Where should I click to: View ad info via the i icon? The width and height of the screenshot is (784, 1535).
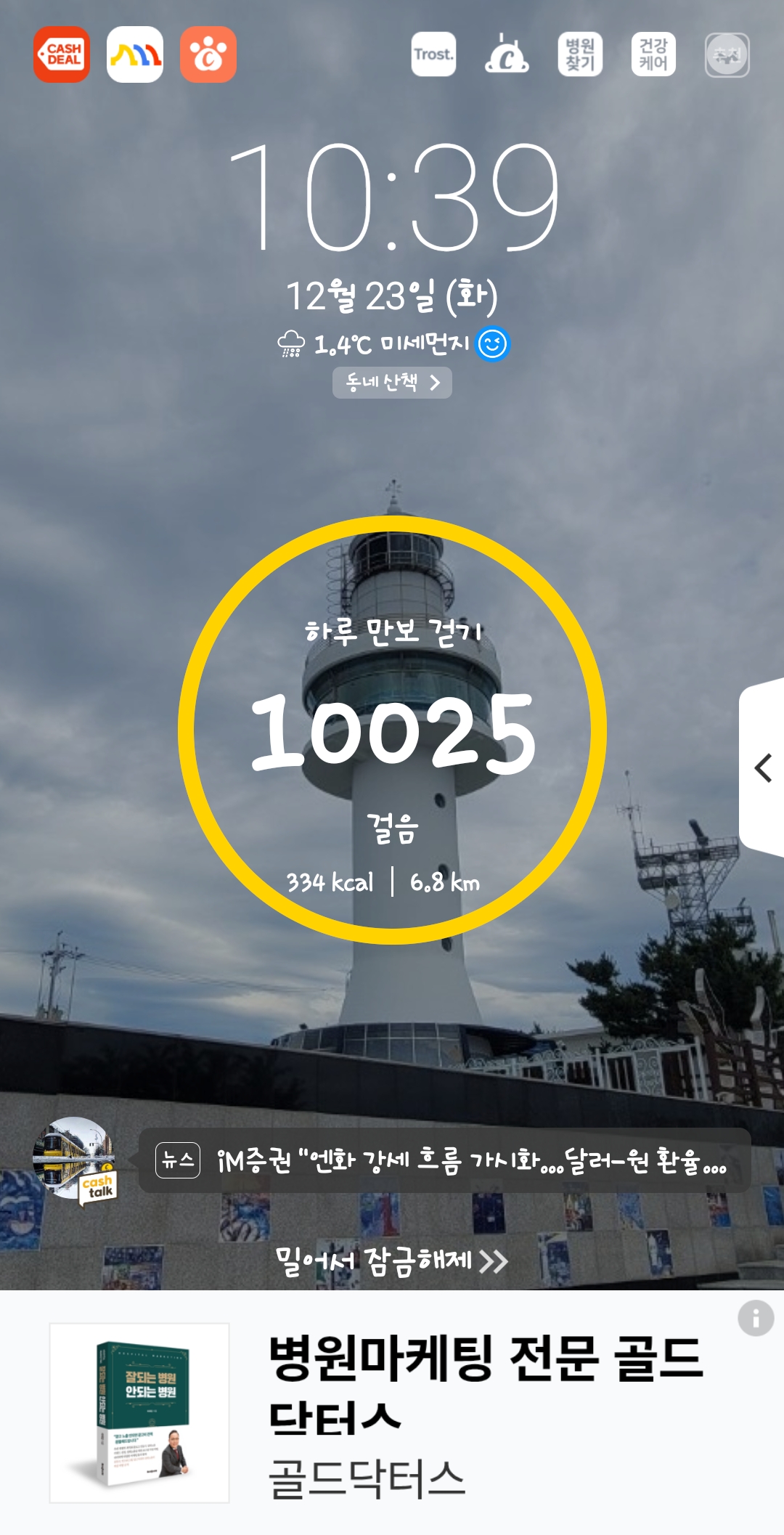coord(756,1318)
